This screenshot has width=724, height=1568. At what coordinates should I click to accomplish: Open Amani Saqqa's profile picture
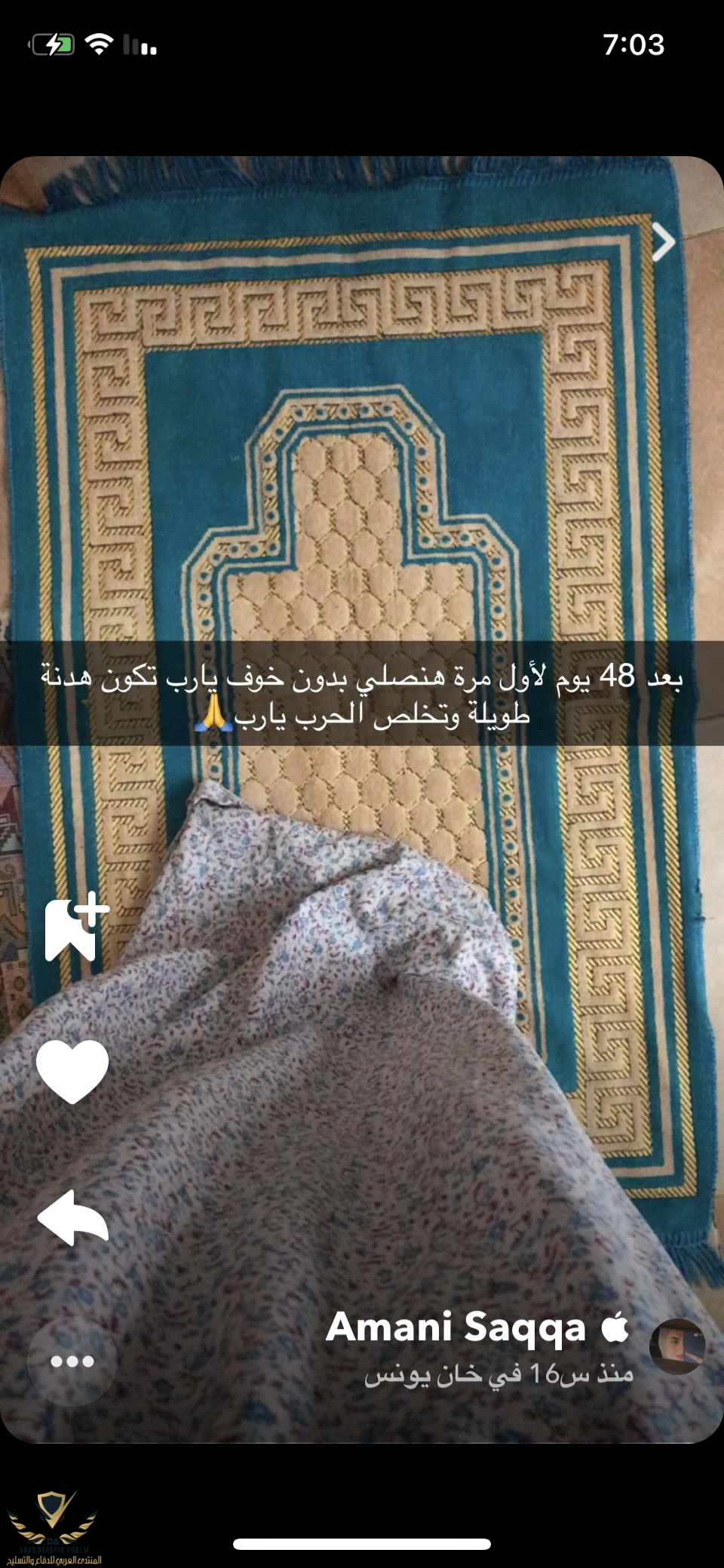pos(676,1346)
